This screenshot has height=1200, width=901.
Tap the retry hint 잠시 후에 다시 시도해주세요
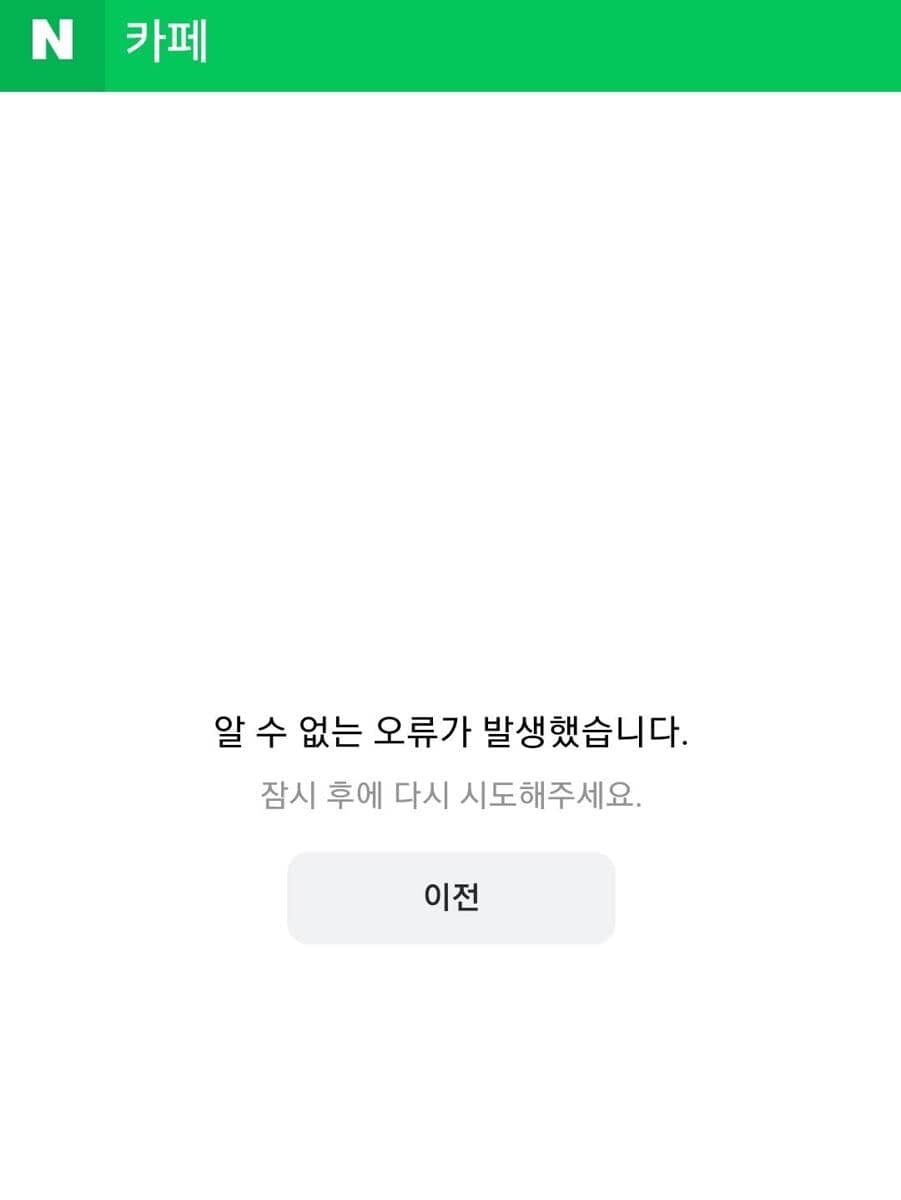coord(450,796)
